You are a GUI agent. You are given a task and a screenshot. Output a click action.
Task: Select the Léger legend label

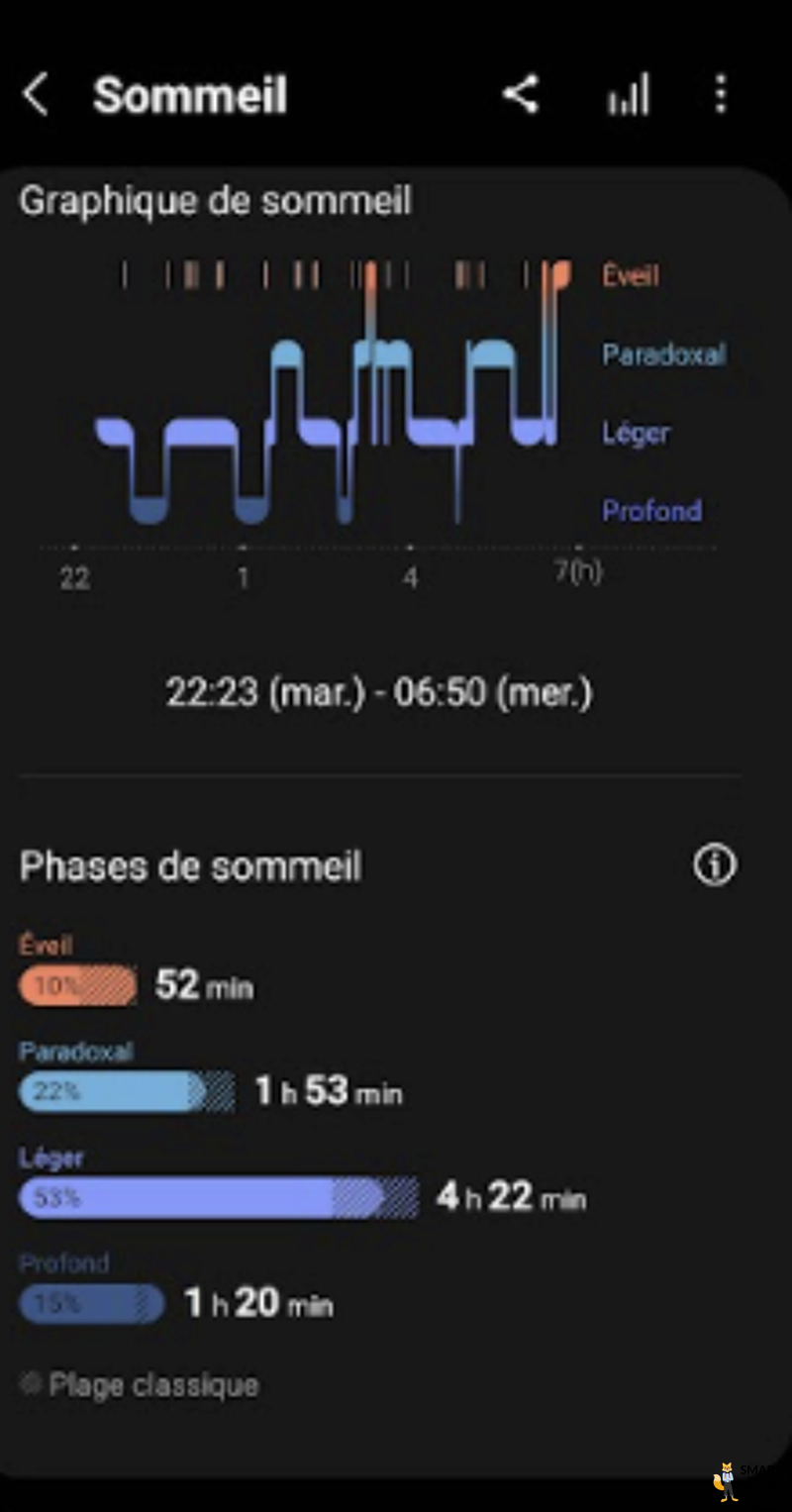[x=636, y=432]
